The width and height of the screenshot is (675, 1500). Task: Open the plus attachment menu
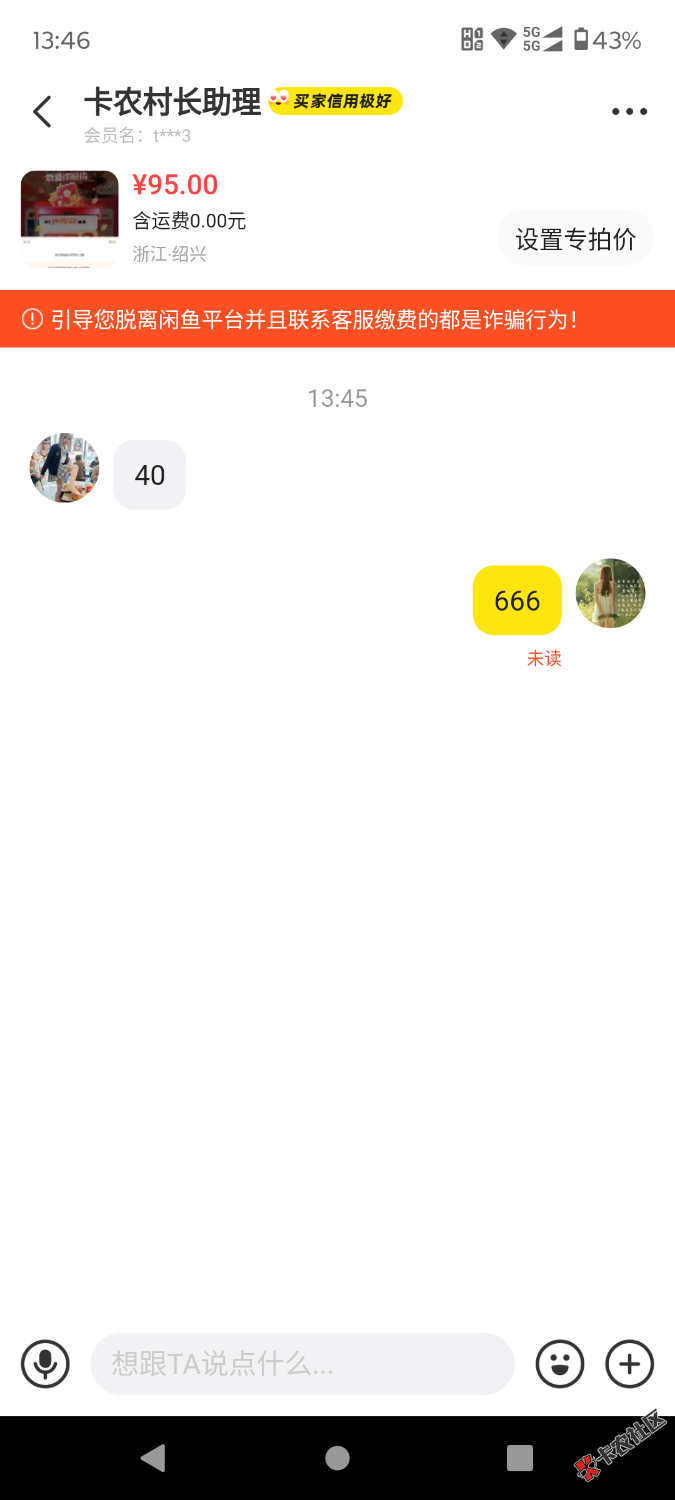[630, 1363]
